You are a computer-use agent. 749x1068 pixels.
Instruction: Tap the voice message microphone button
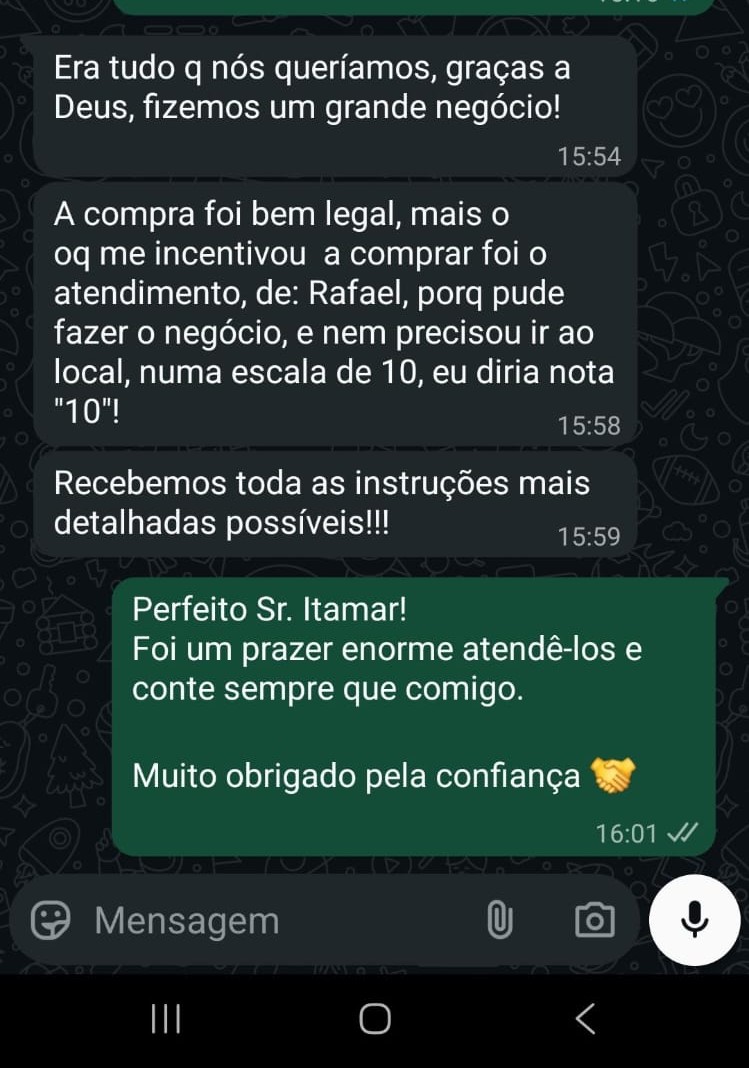coord(694,920)
